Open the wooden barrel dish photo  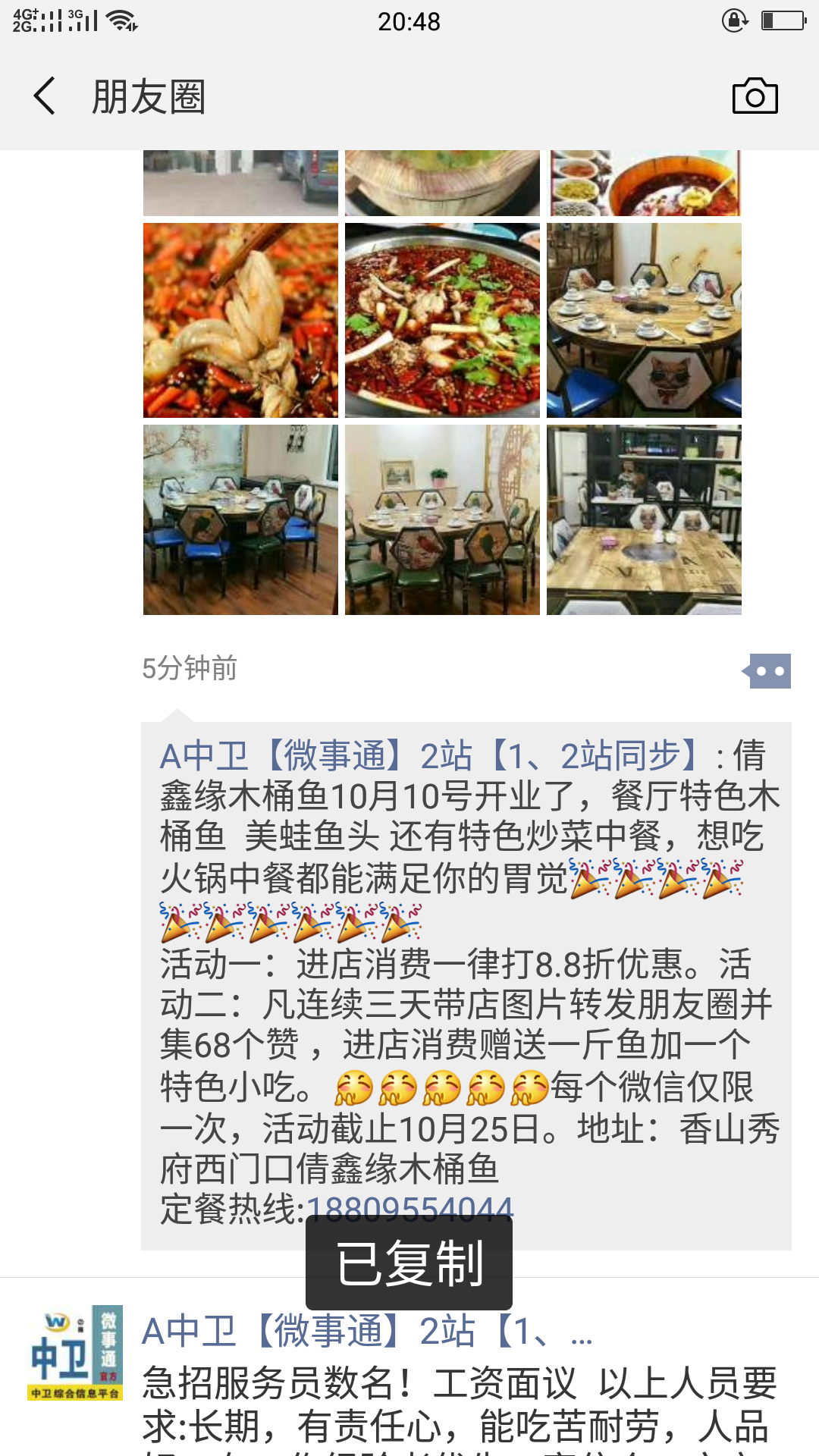point(442,184)
